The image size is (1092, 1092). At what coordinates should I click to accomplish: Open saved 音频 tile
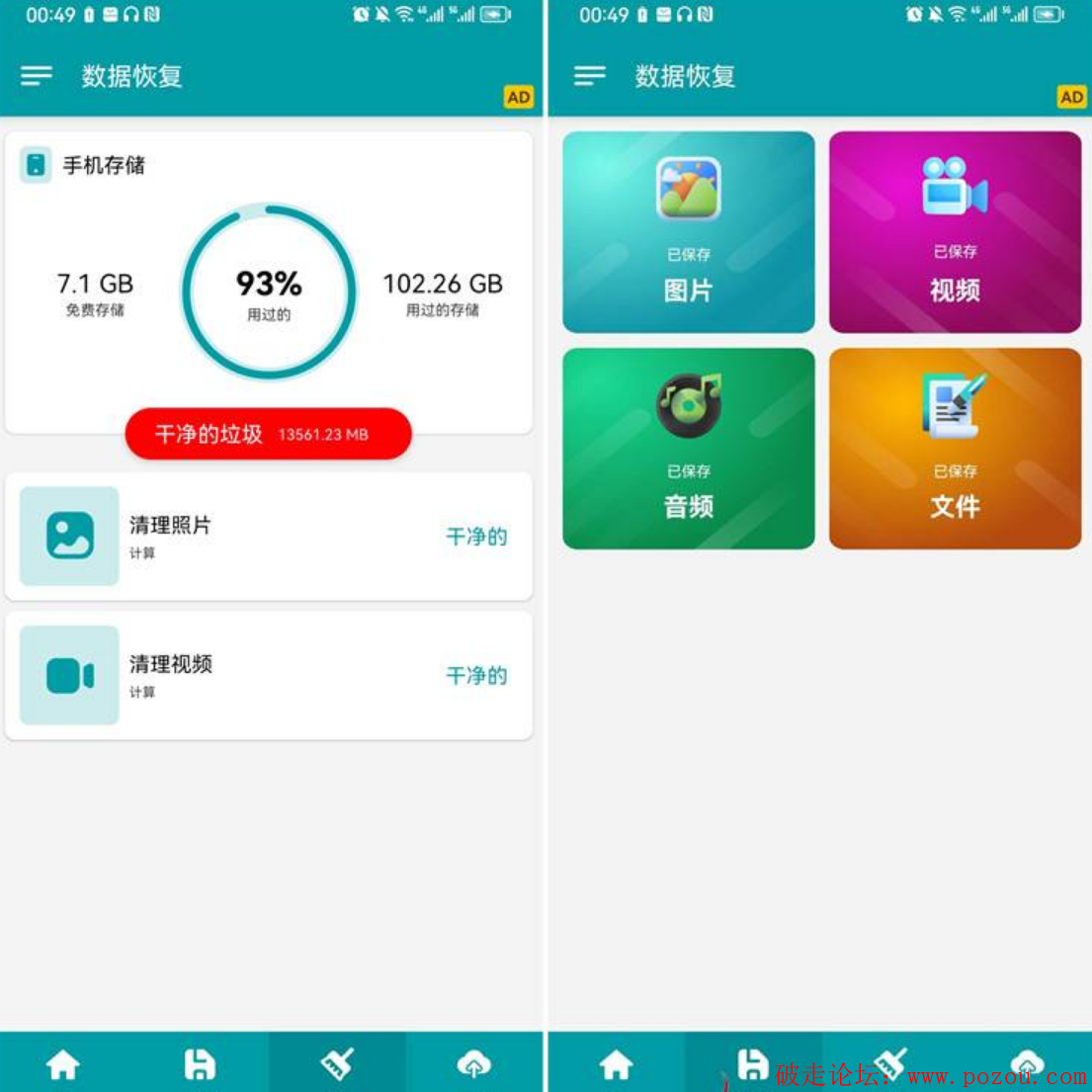point(688,449)
